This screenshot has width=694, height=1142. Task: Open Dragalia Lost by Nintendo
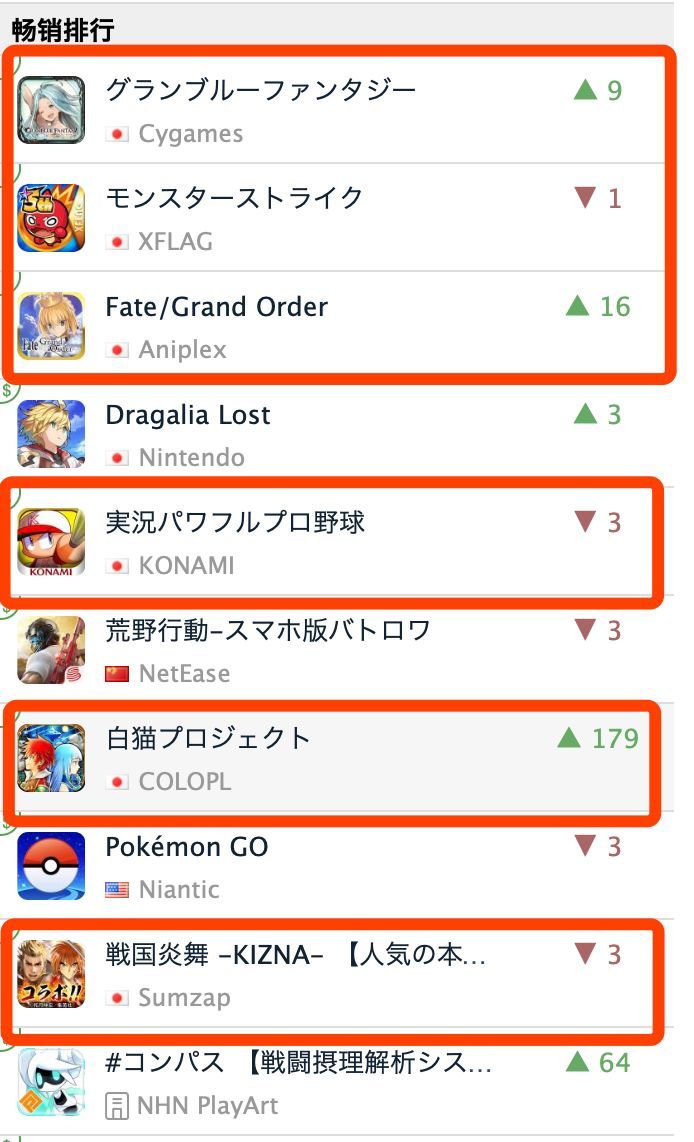[x=188, y=415]
